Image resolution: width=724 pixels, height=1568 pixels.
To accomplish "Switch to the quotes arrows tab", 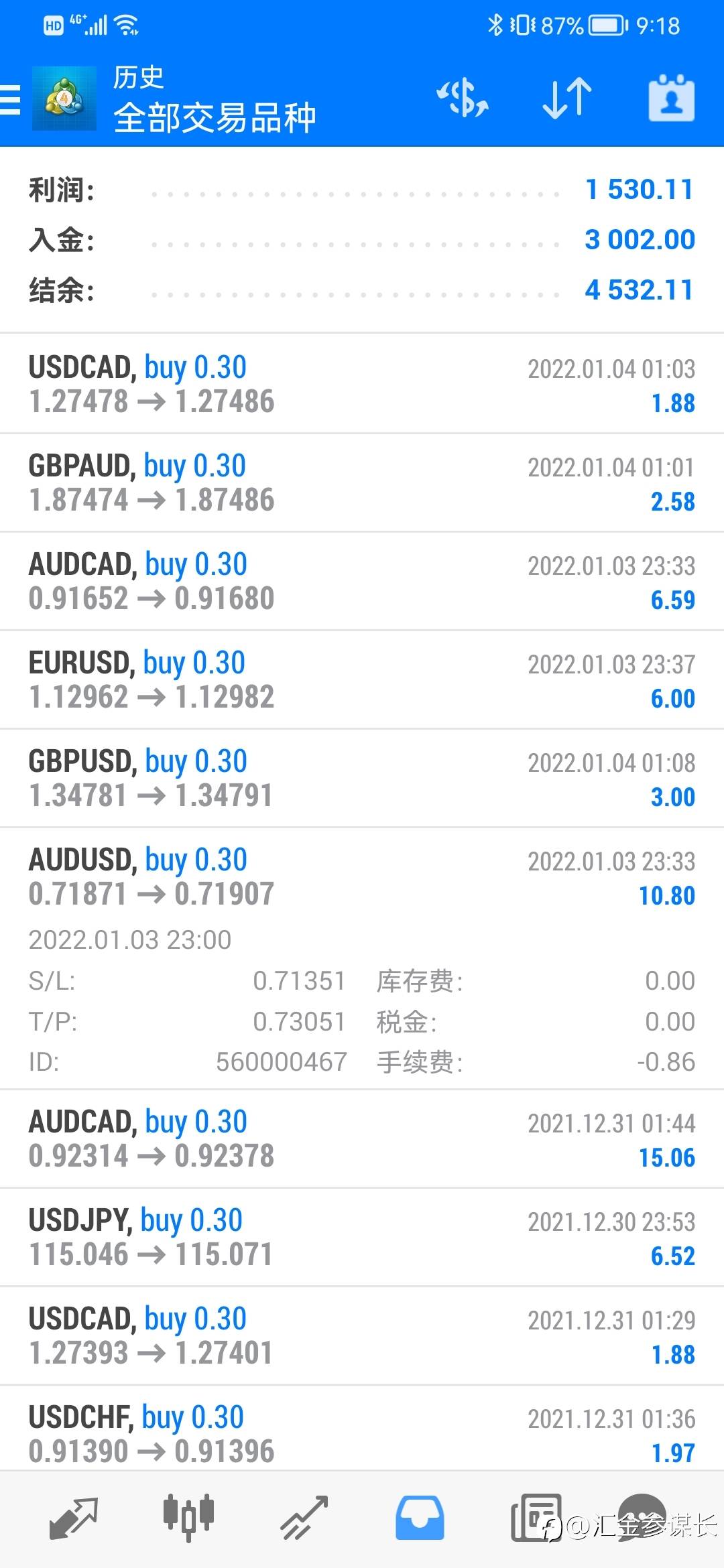I will pos(74,1518).
